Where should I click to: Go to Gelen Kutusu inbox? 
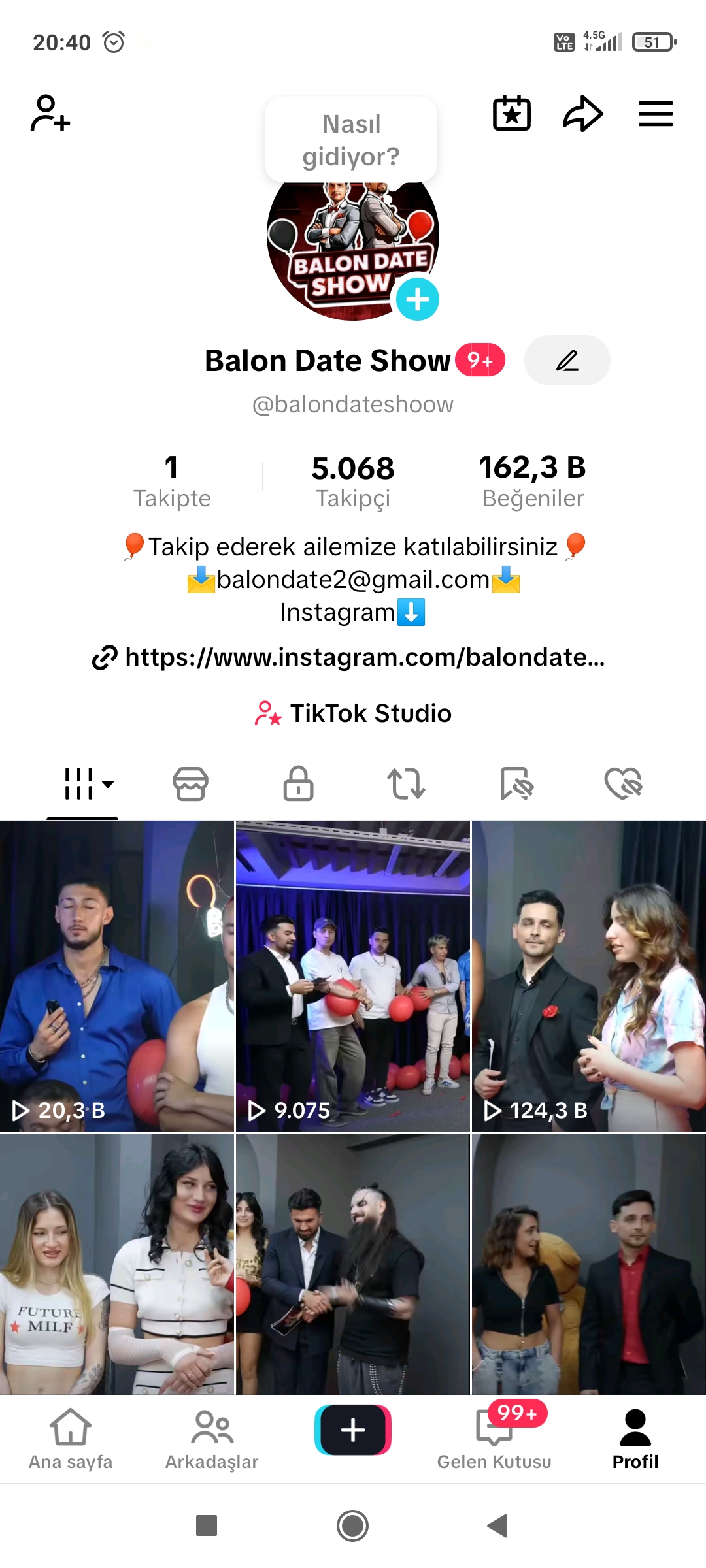(x=495, y=1437)
